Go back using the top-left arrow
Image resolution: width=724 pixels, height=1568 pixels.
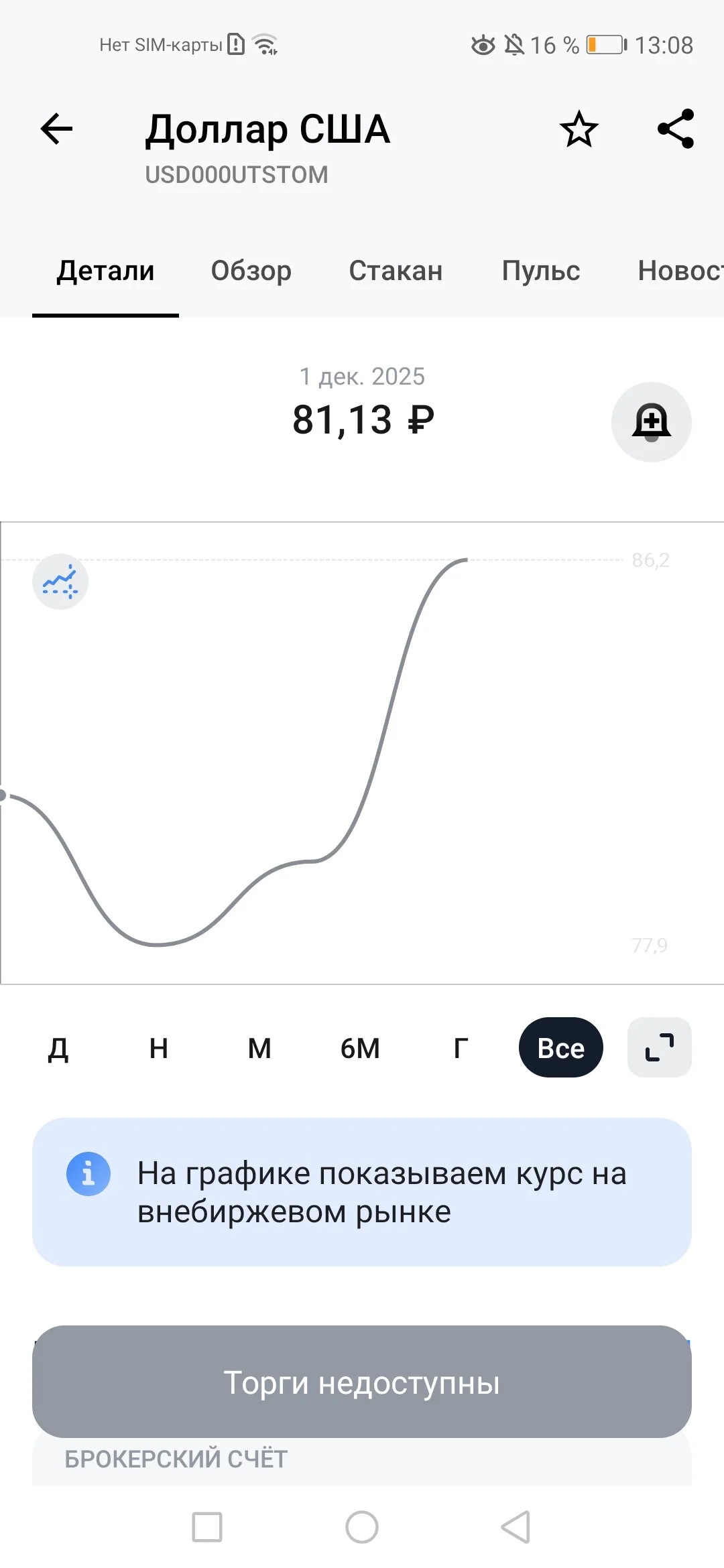click(56, 129)
